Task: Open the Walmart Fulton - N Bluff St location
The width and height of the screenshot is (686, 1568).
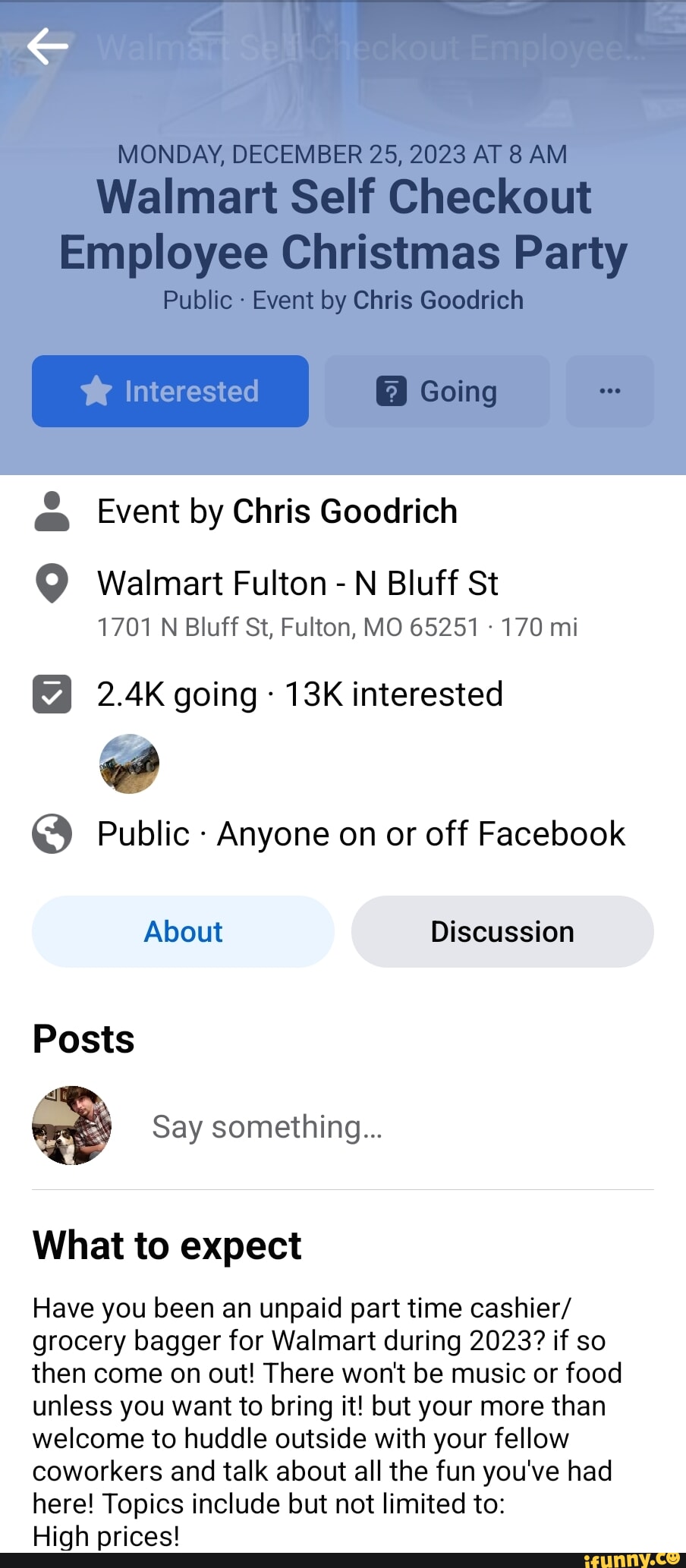Action: [297, 584]
